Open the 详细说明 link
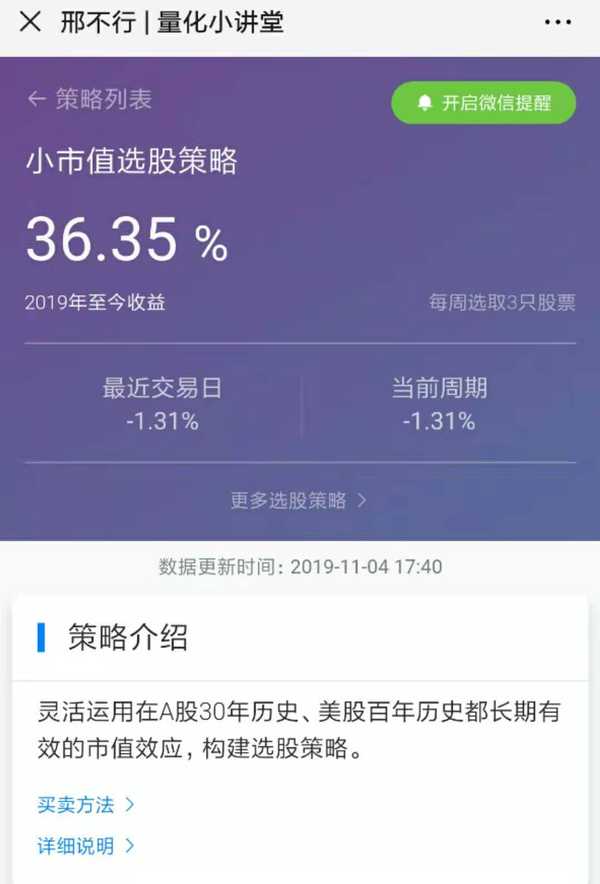Viewport: 600px width, 884px height. point(85,846)
